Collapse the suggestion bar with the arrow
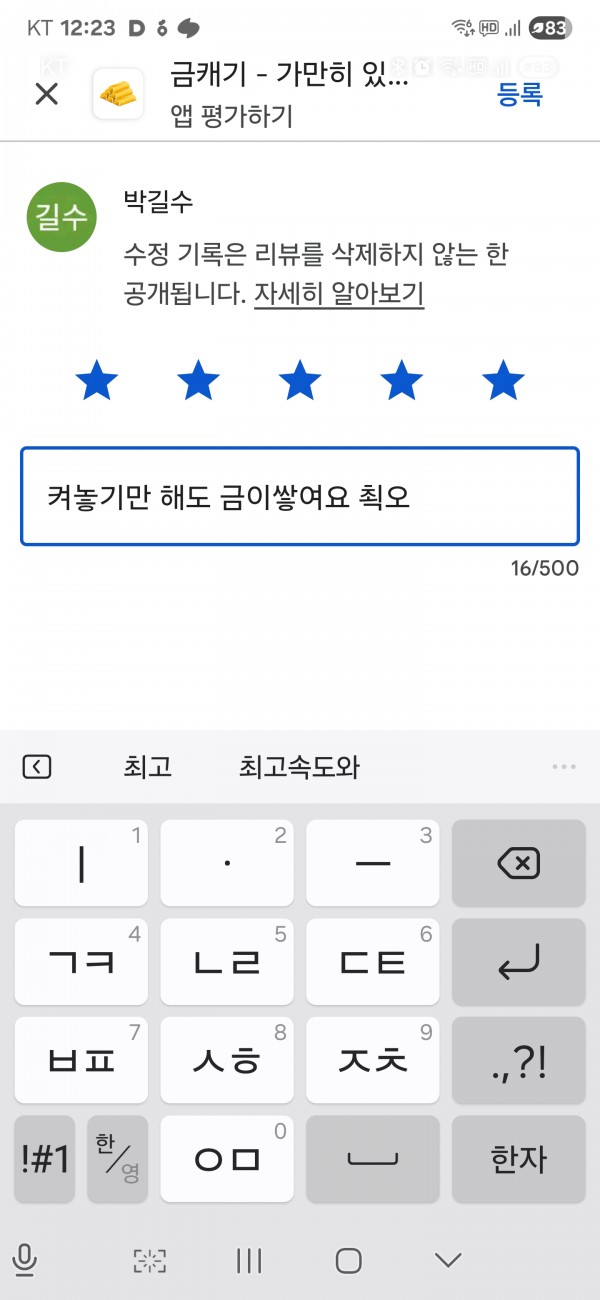This screenshot has height=1300, width=600. (36, 767)
